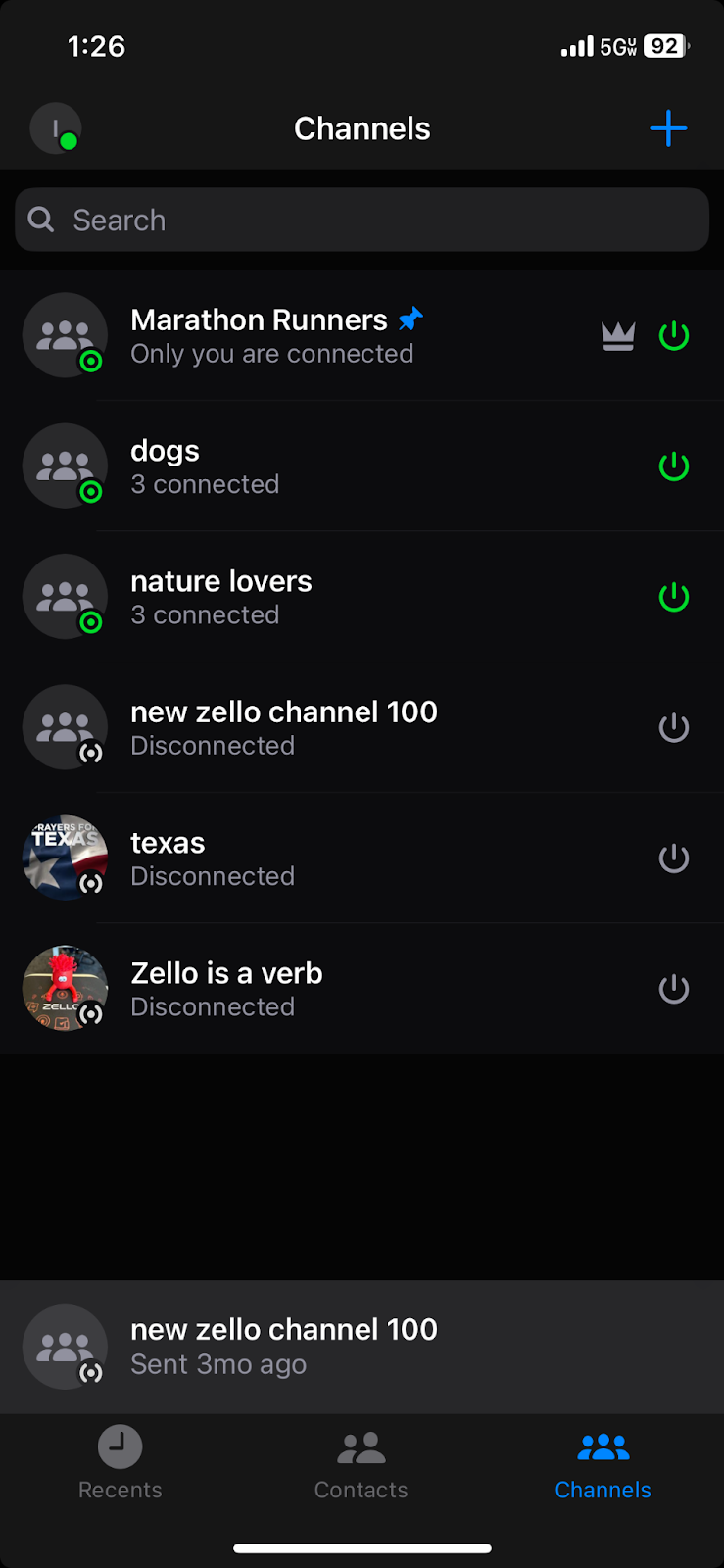The height and width of the screenshot is (1568, 724).
Task: Switch to the Contacts tab
Action: tap(362, 1463)
